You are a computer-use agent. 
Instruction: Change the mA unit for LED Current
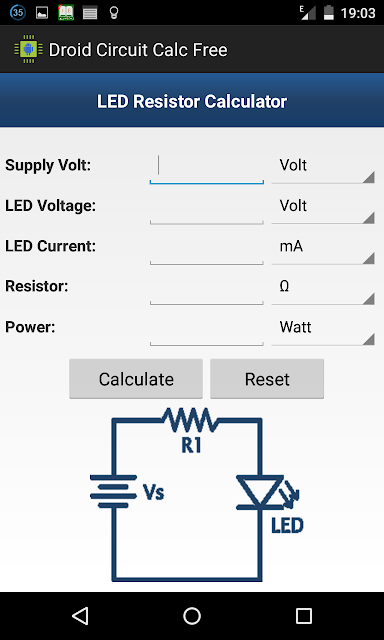323,247
